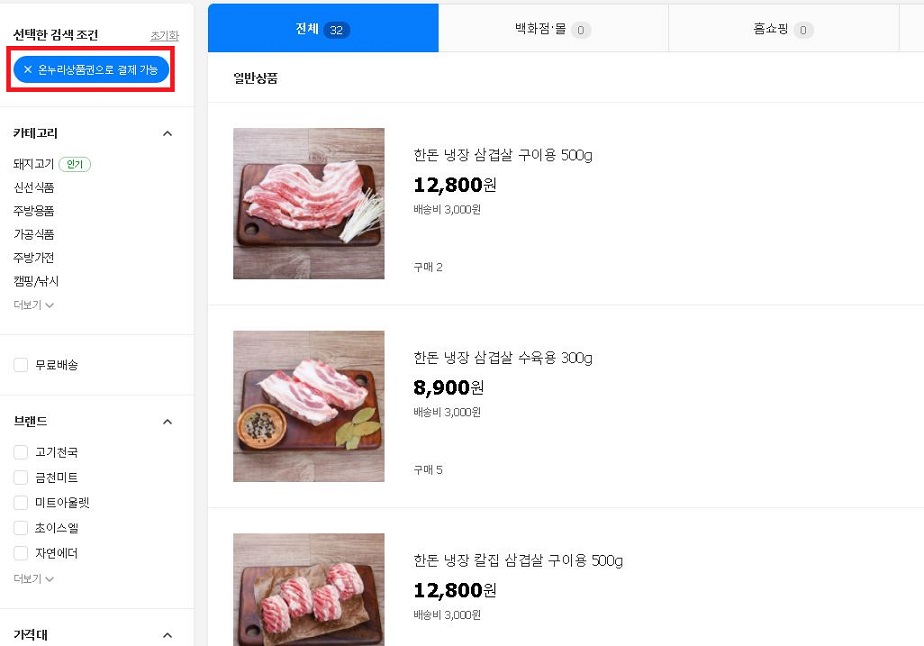Open 한돈 냉장 삼겹살 구이용 500g product

(503, 155)
